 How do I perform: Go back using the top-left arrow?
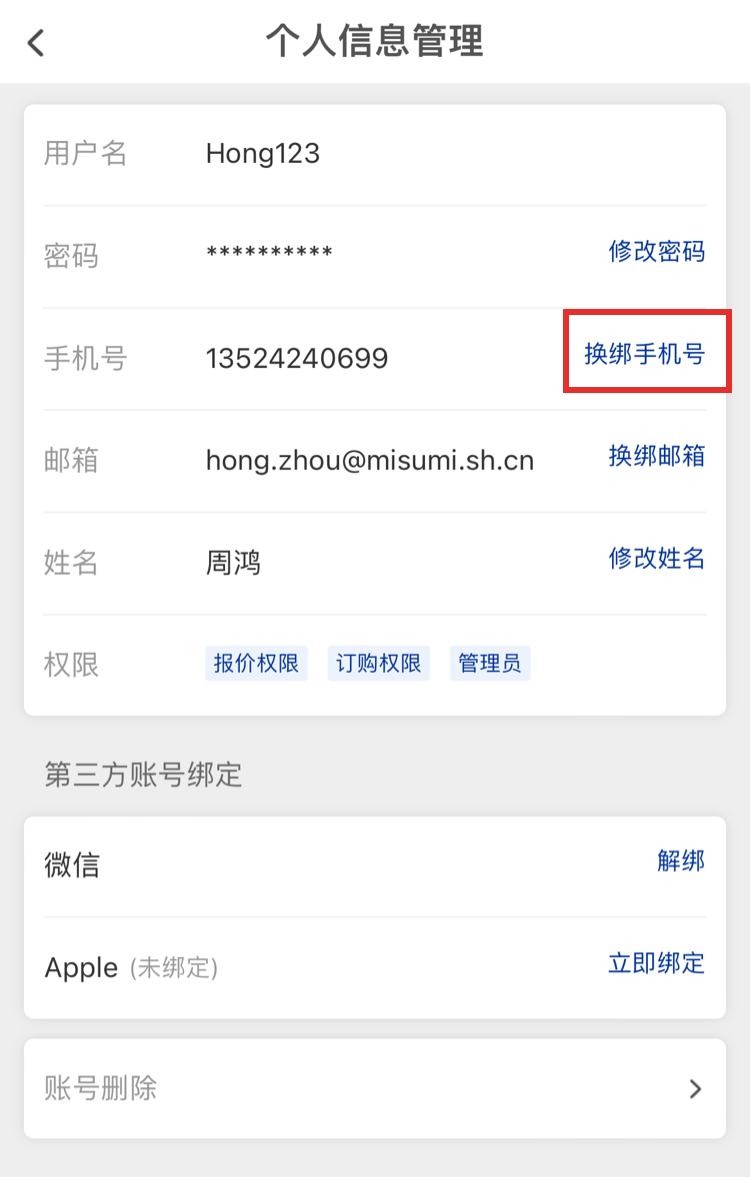(x=37, y=43)
